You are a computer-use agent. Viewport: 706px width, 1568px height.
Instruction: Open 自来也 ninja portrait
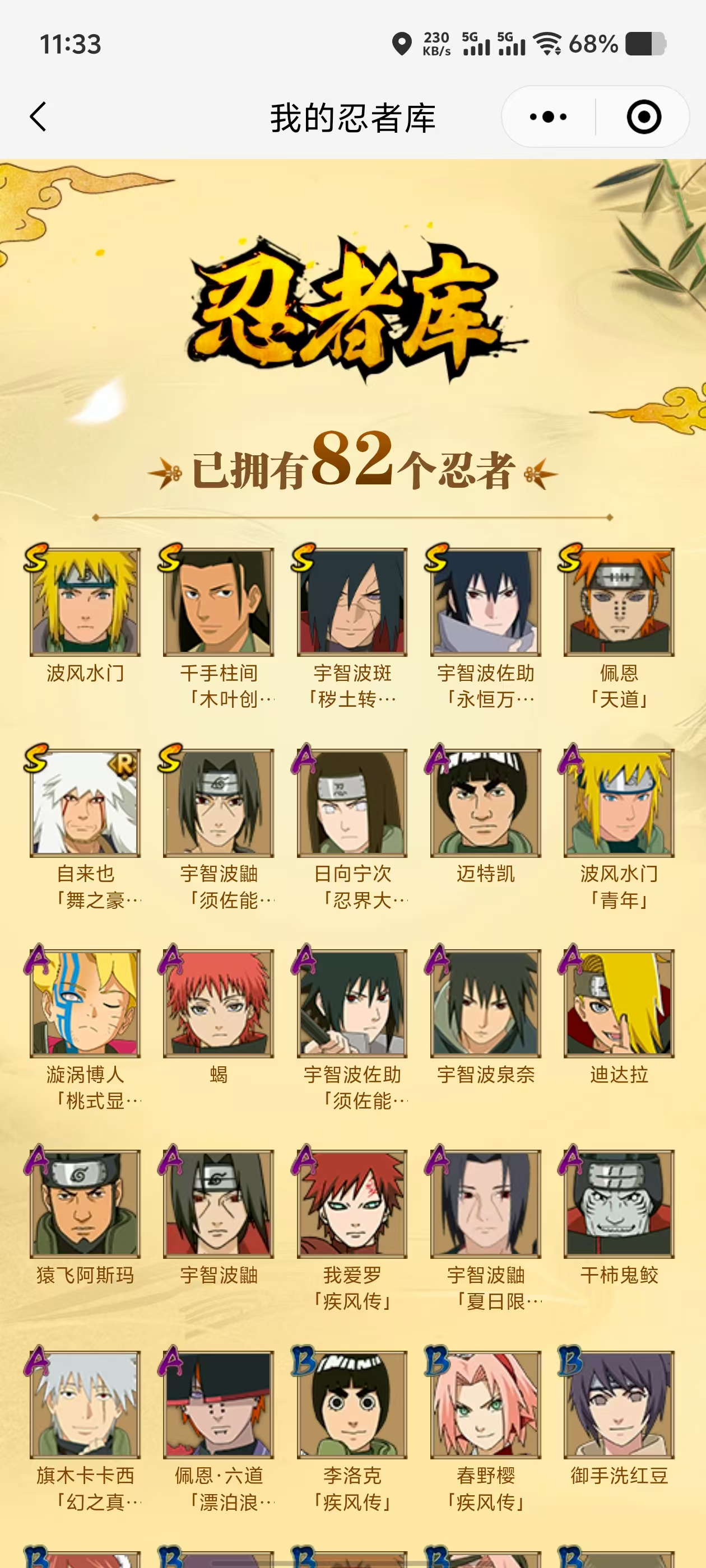[85, 803]
